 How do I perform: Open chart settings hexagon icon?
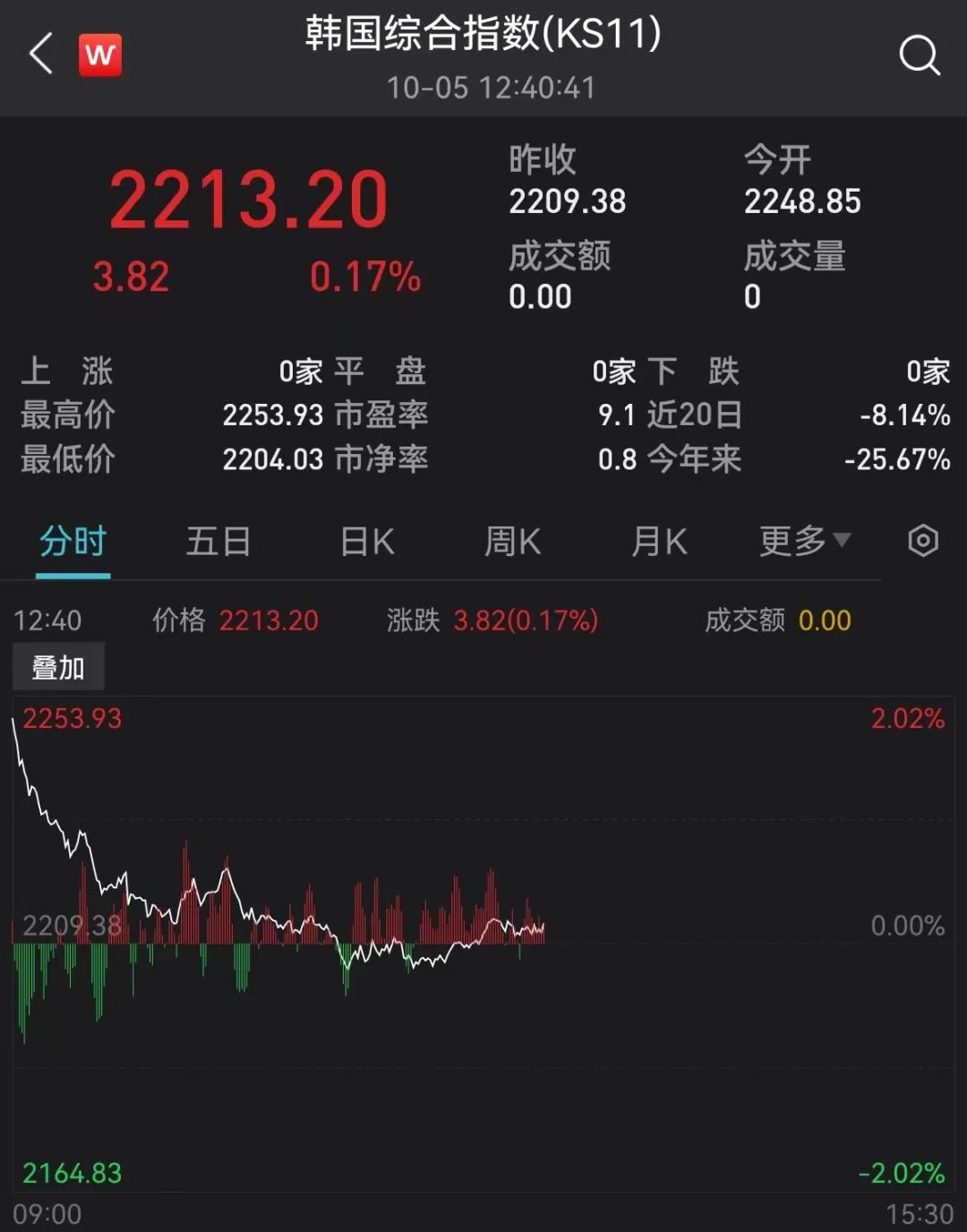click(923, 541)
